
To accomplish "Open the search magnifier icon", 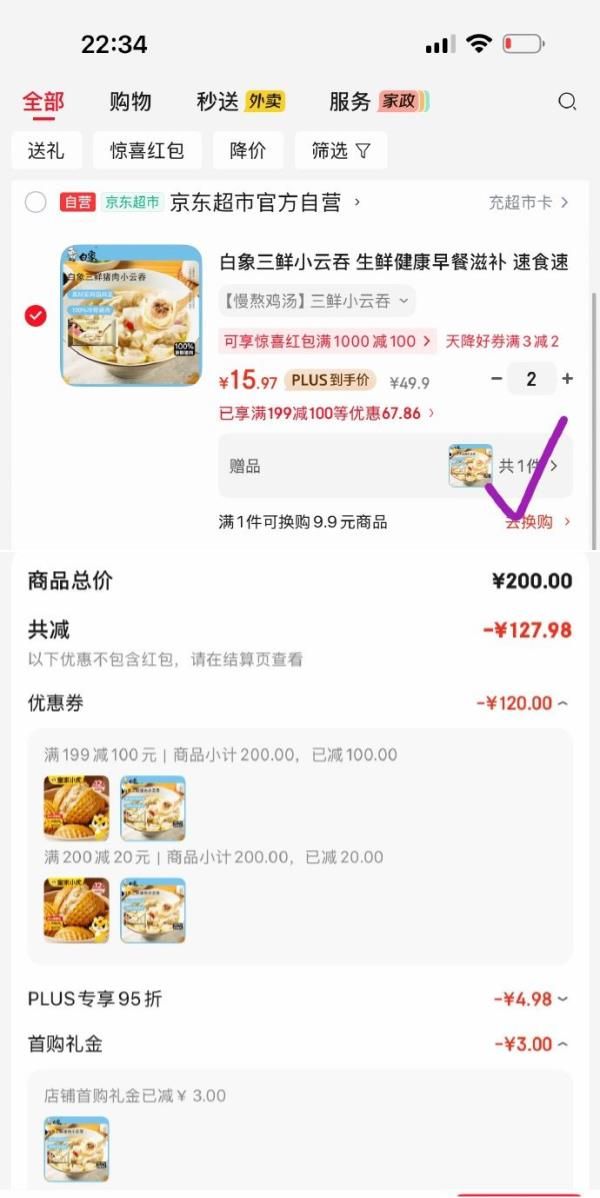I will (567, 101).
